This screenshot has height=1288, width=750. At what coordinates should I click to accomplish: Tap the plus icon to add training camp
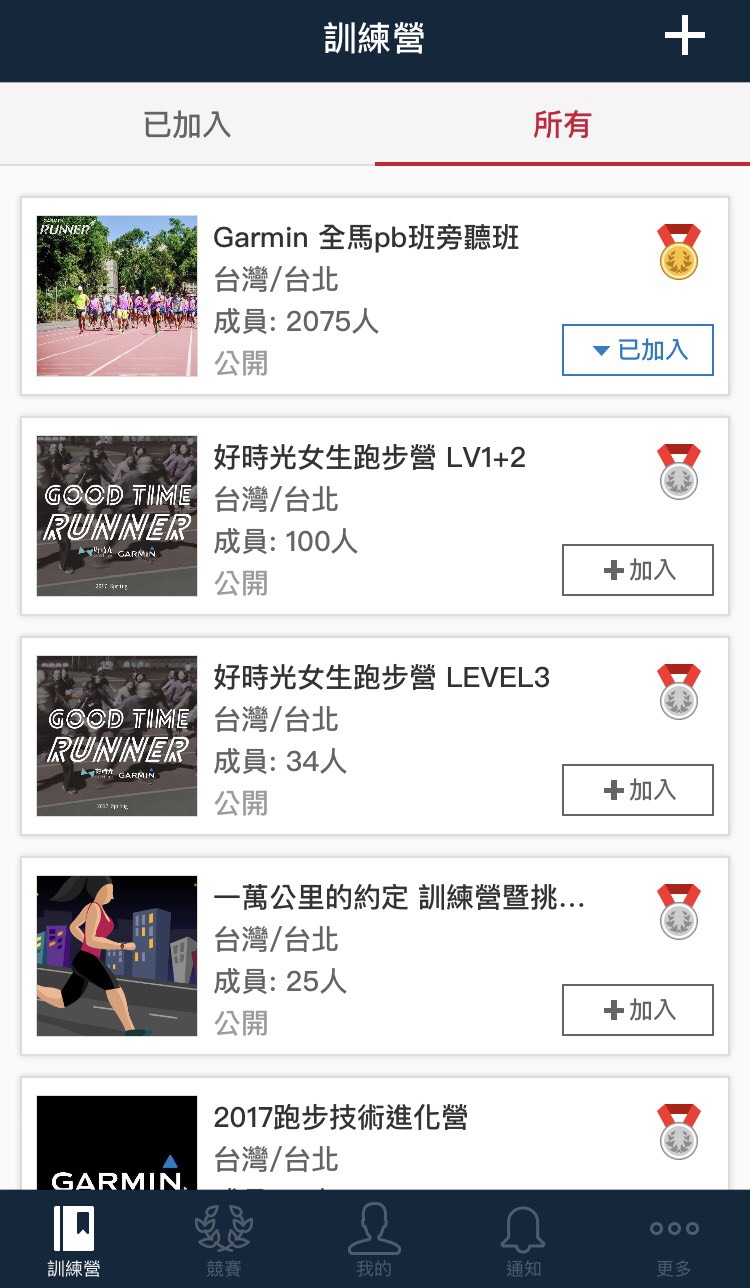point(685,38)
